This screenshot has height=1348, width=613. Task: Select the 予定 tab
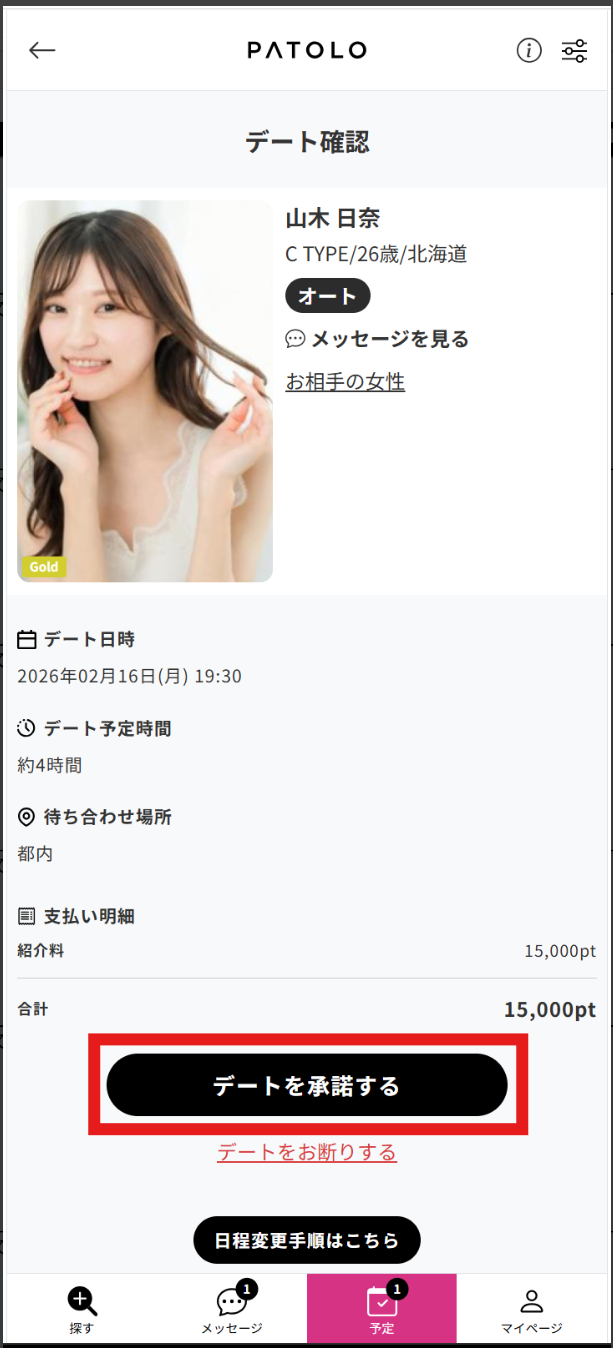(382, 1309)
